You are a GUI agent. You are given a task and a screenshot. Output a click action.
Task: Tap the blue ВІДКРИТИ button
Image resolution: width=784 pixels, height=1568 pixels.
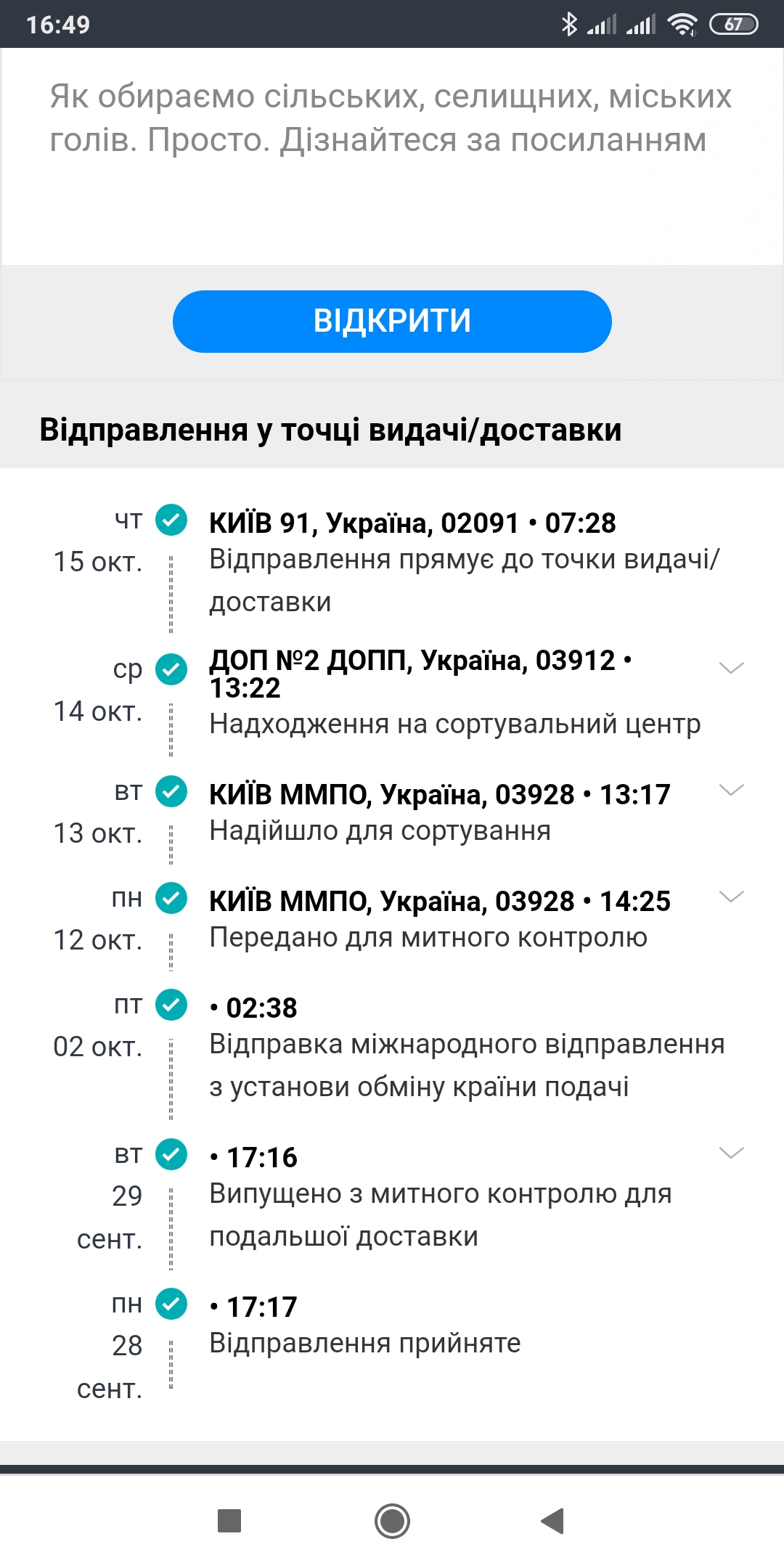pos(392,322)
